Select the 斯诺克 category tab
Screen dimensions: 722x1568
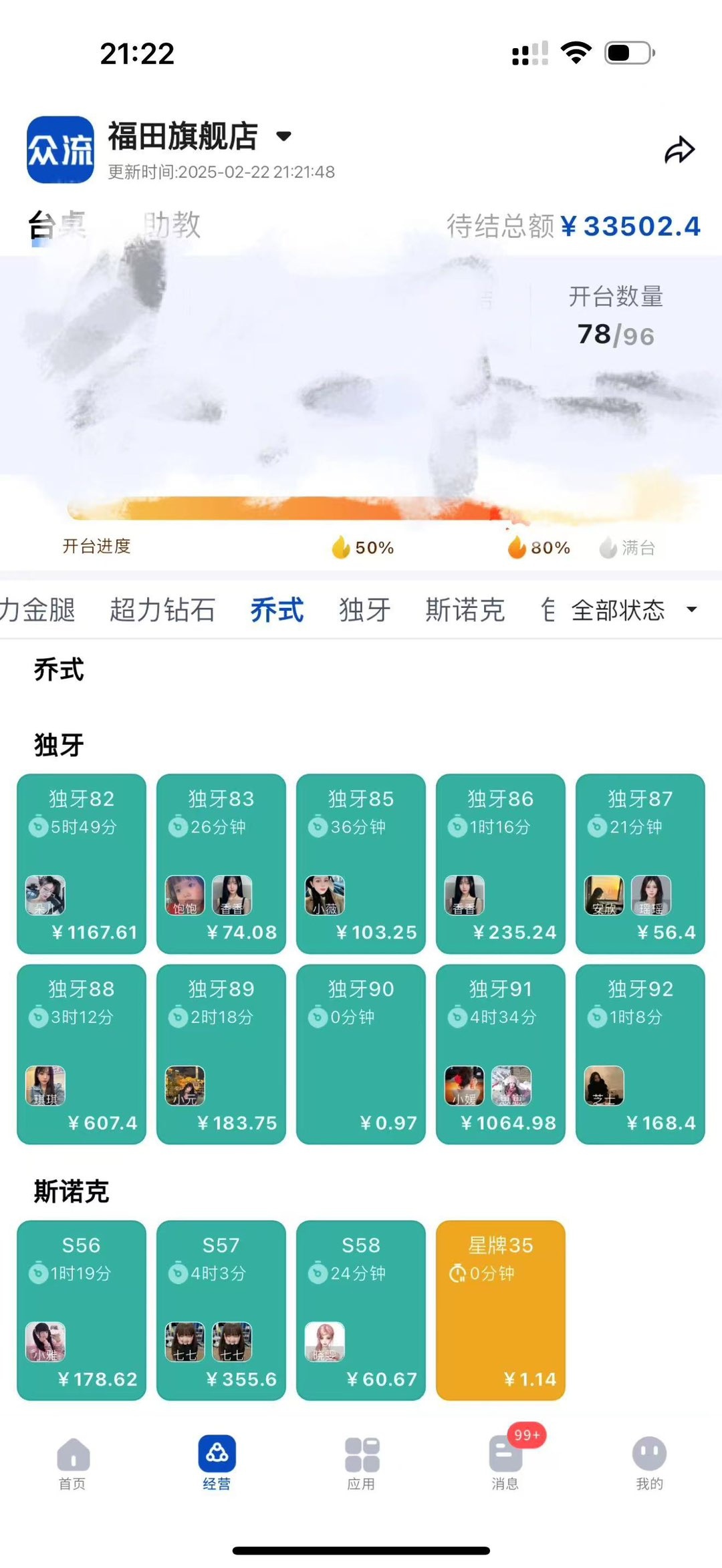pos(465,610)
